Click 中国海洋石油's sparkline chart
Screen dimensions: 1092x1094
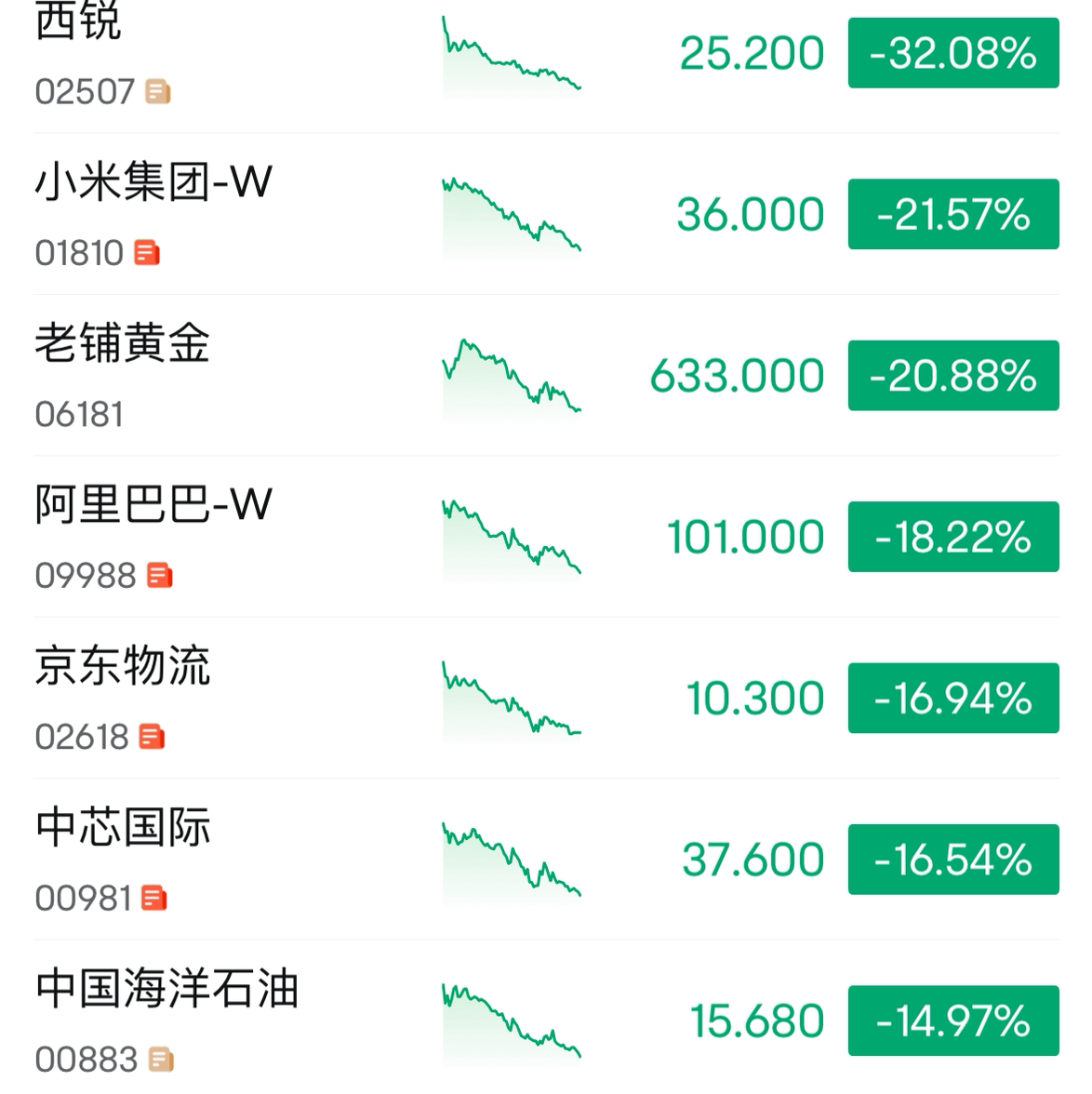[511, 1019]
